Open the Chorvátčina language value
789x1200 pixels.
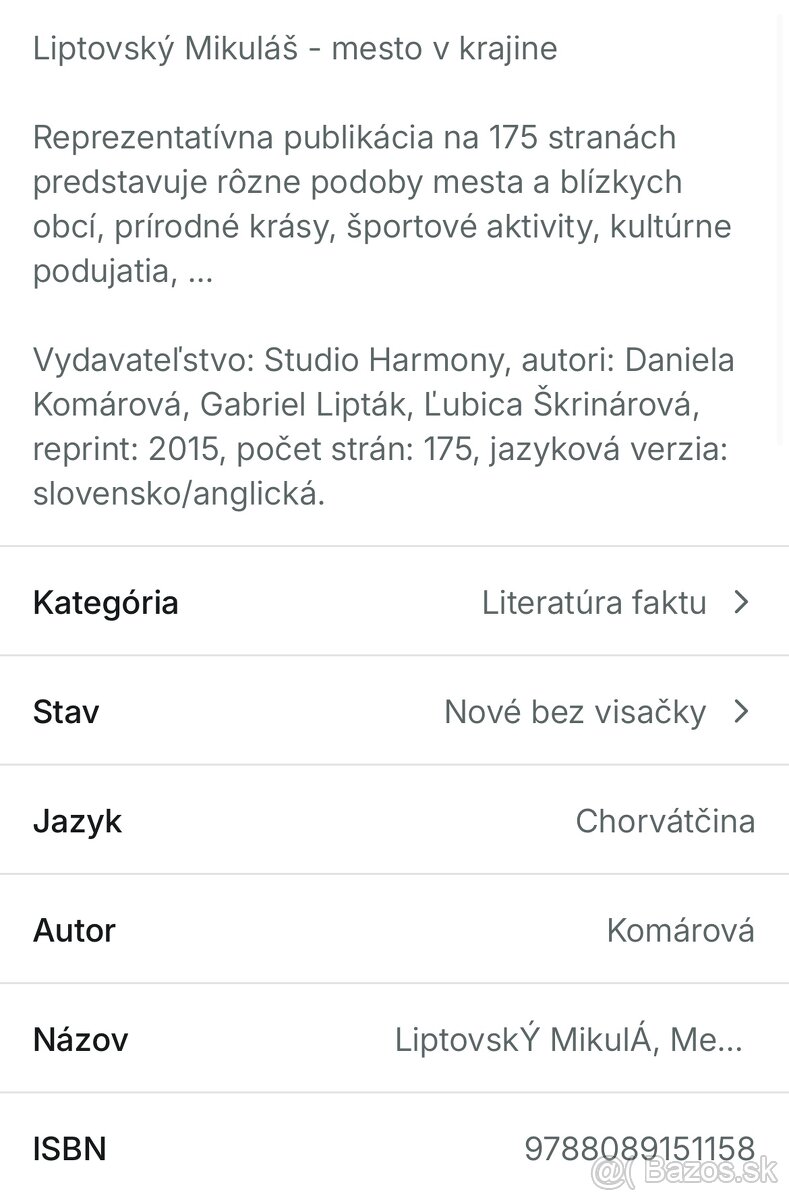[666, 821]
